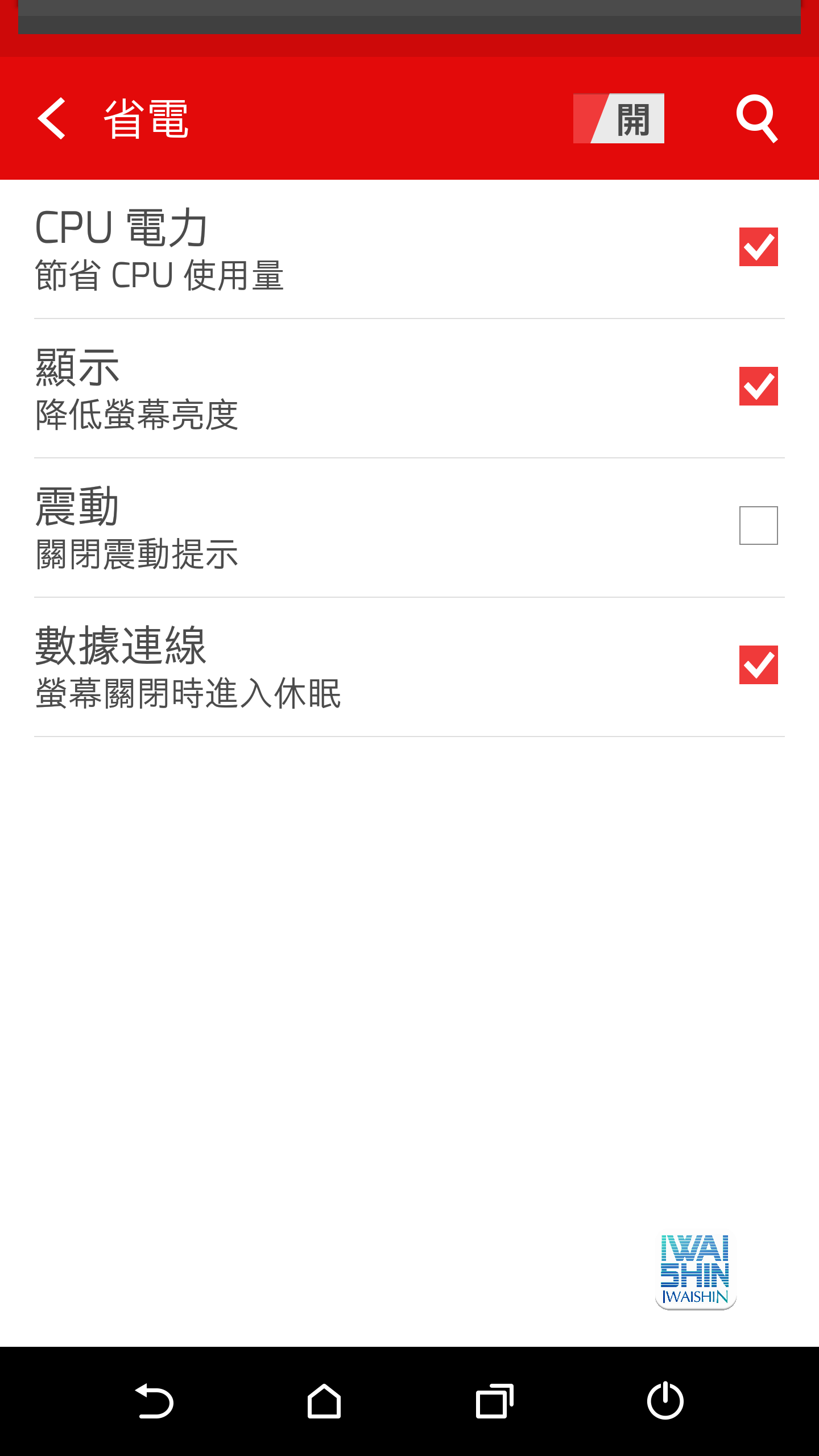The height and width of the screenshot is (1456, 819).
Task: Uncheck the CPU 電力 checkbox
Action: tap(758, 247)
